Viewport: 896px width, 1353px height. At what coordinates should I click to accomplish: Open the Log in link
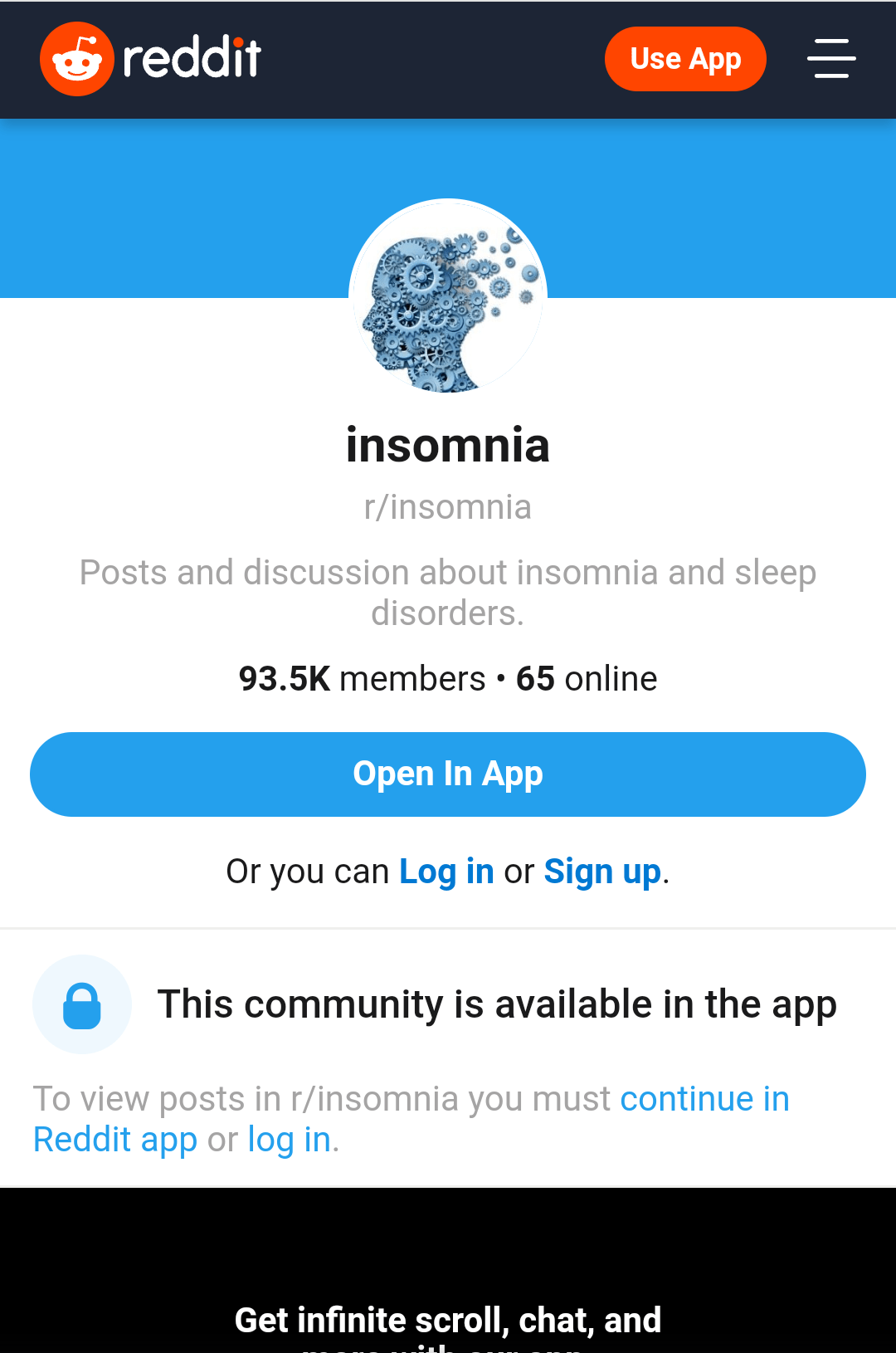[446, 871]
